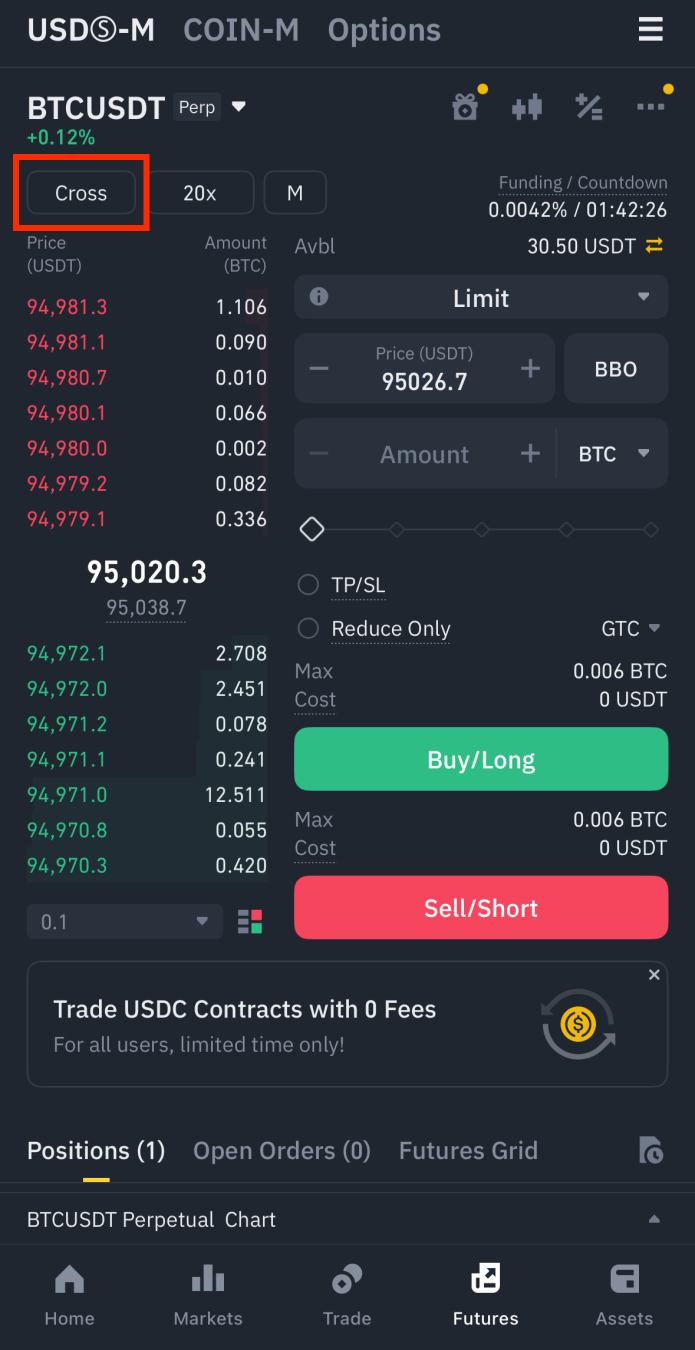Image resolution: width=695 pixels, height=1350 pixels.
Task: Switch to the Futures Grid tab
Action: (x=468, y=1151)
